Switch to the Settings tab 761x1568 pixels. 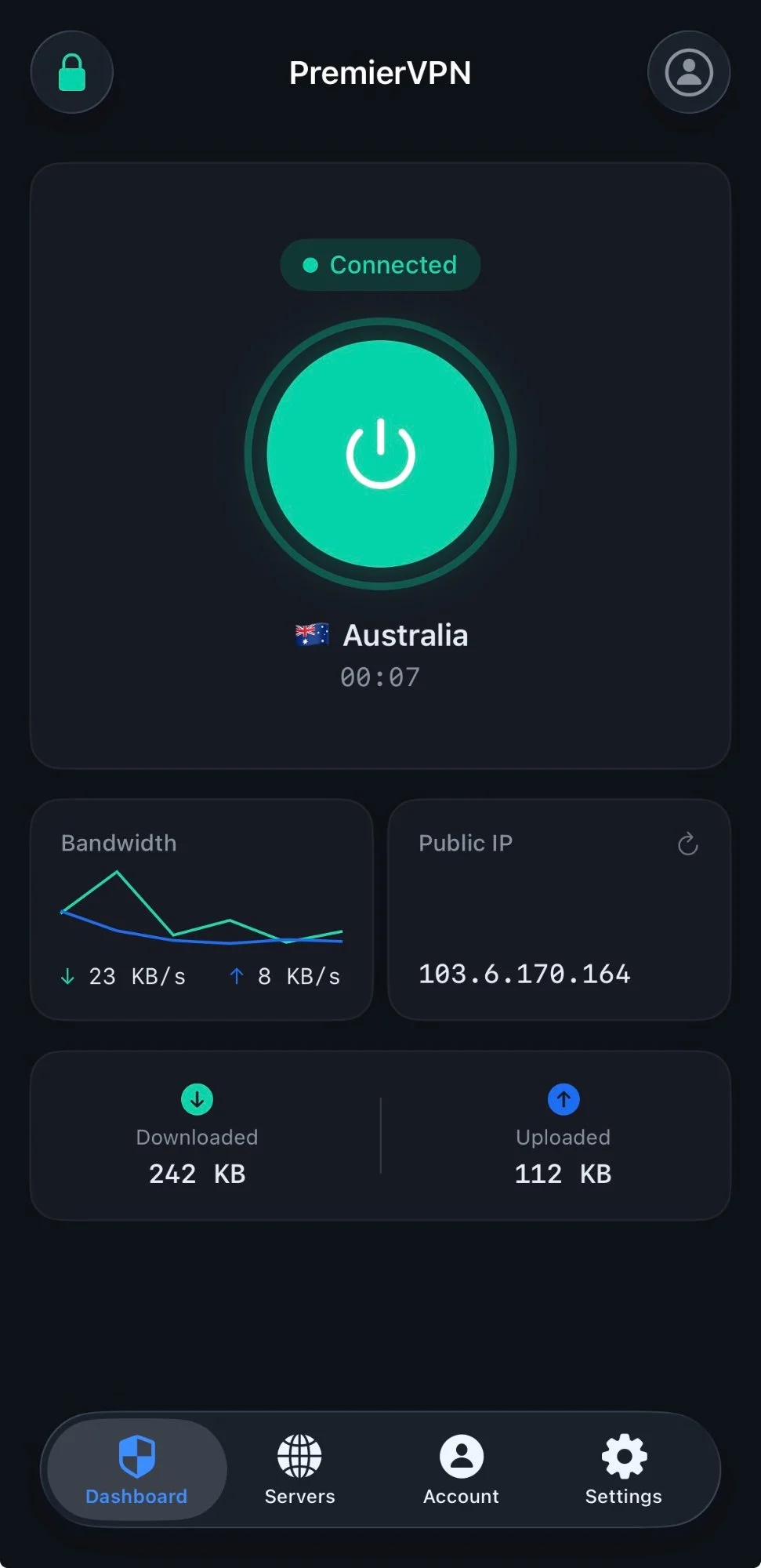click(623, 1470)
